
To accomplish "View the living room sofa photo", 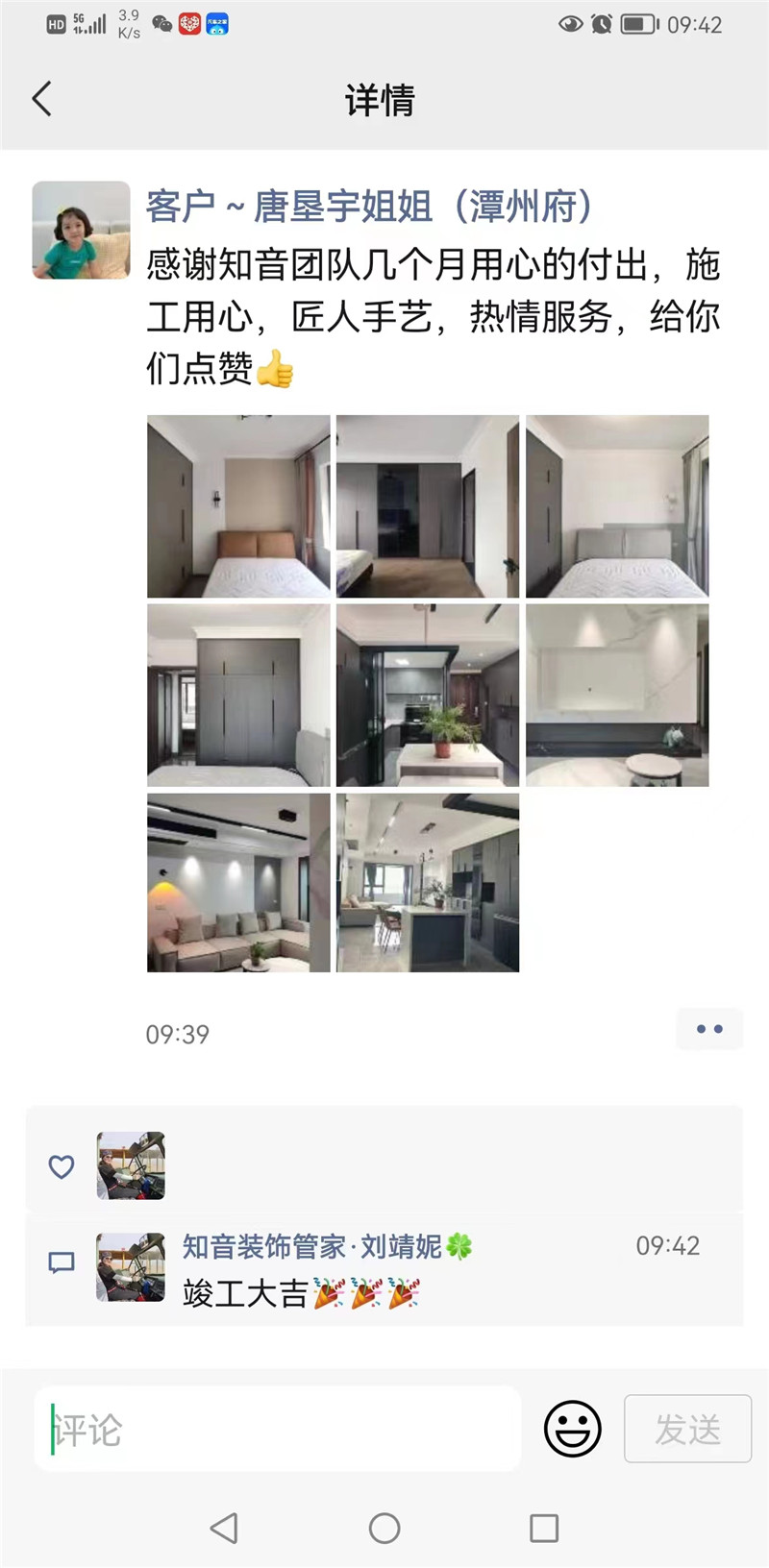I will click(x=238, y=883).
